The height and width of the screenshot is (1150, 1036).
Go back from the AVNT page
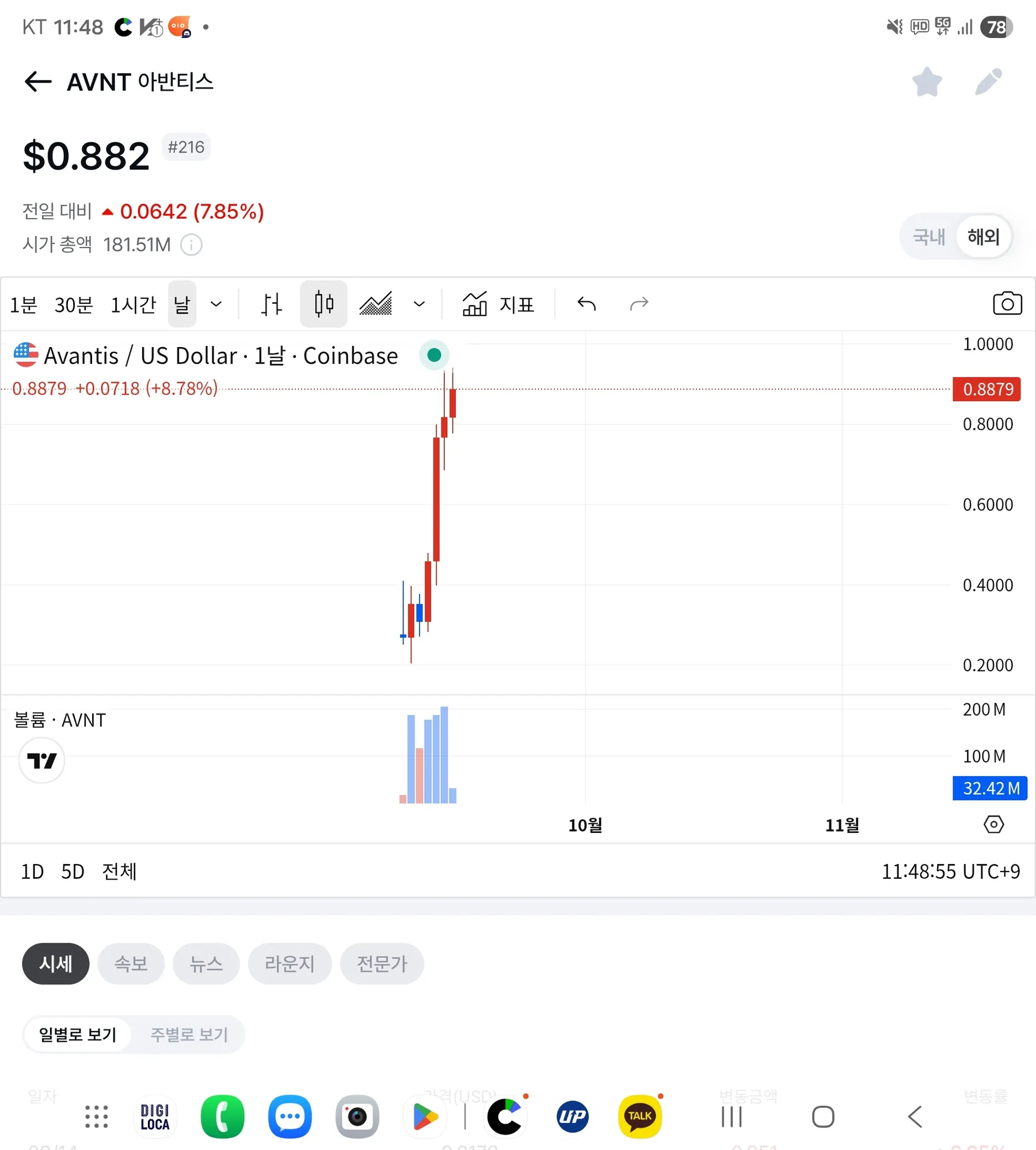[38, 82]
